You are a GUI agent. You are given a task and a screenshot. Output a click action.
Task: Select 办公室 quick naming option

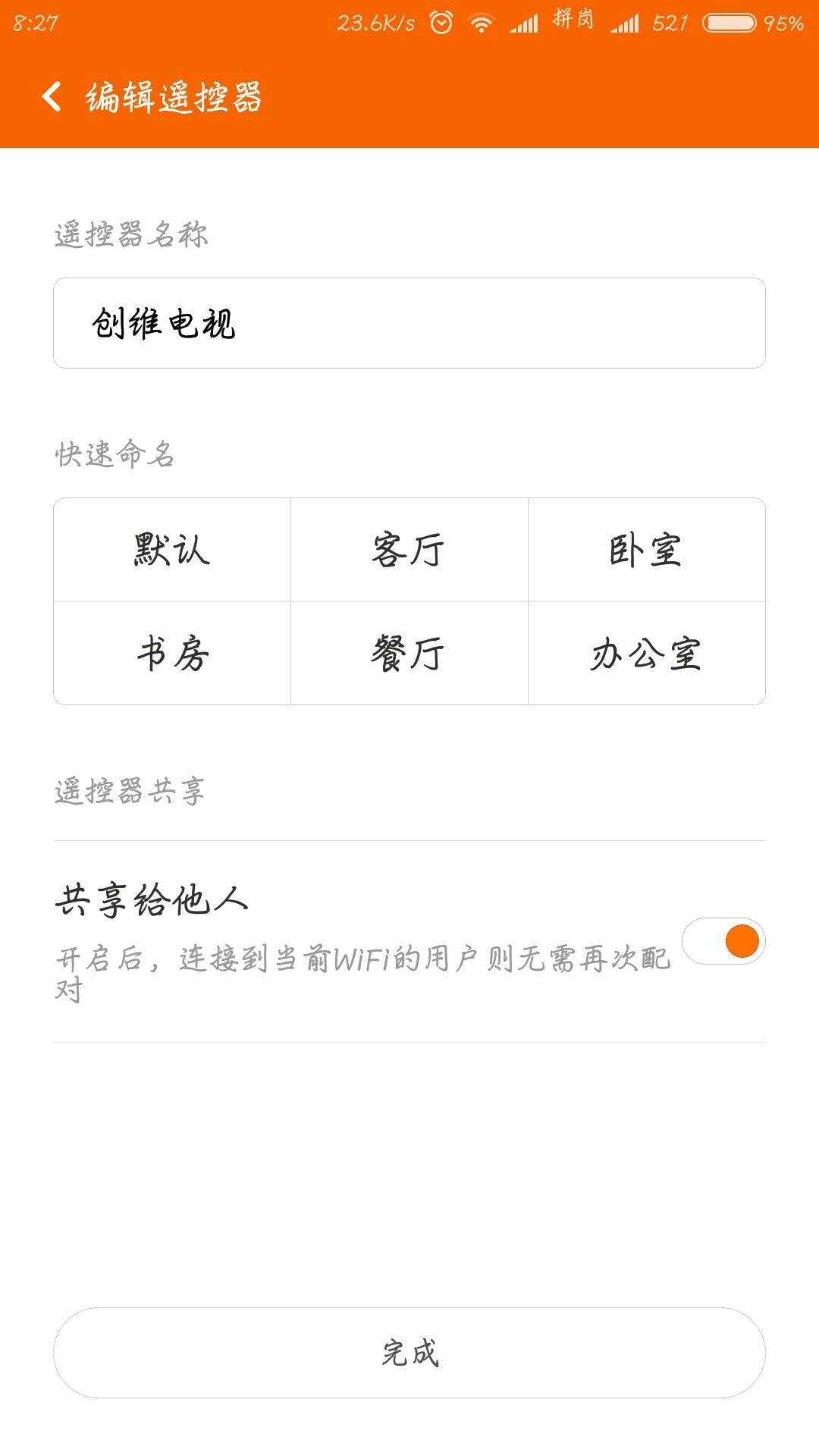click(x=648, y=652)
